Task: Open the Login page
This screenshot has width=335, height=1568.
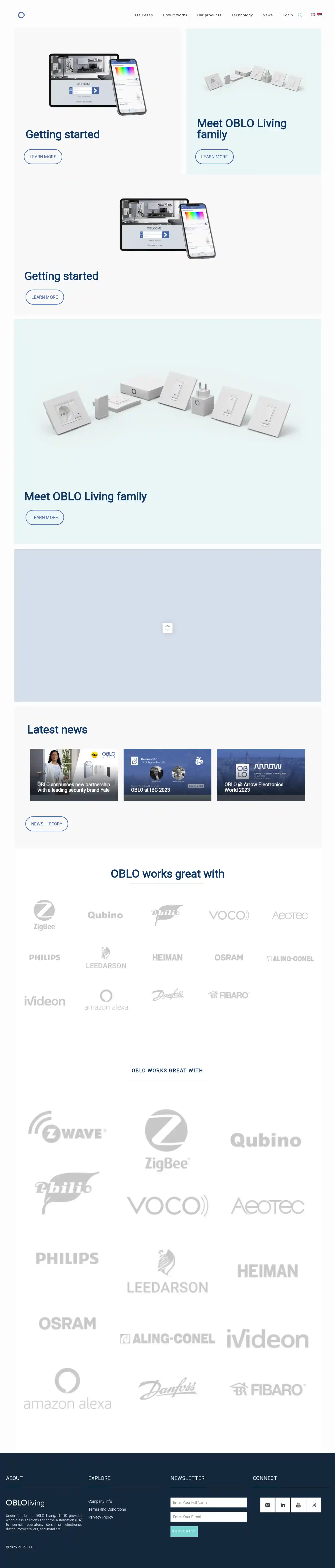Action: [288, 15]
